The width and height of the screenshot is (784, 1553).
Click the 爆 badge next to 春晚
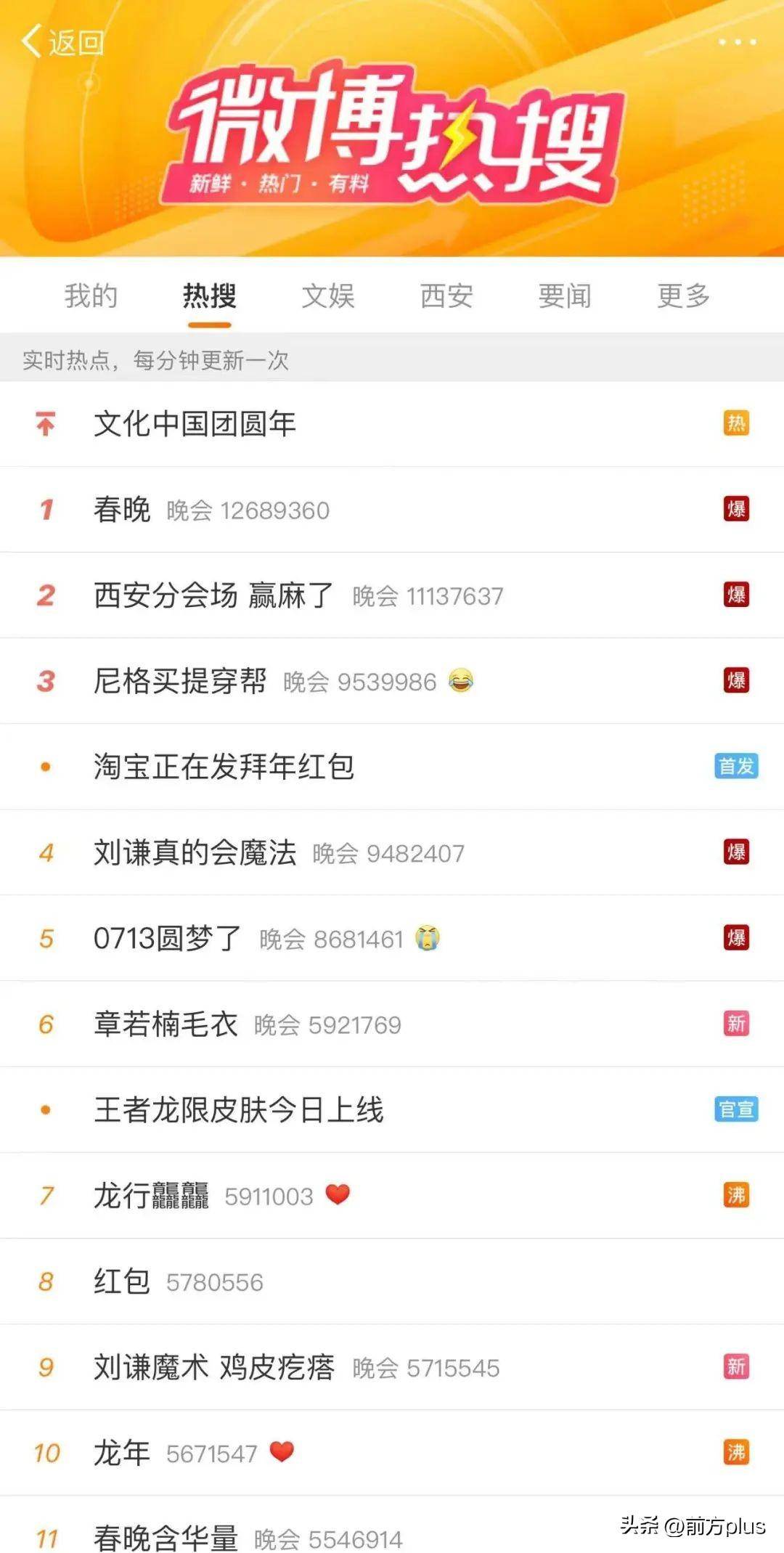735,510
